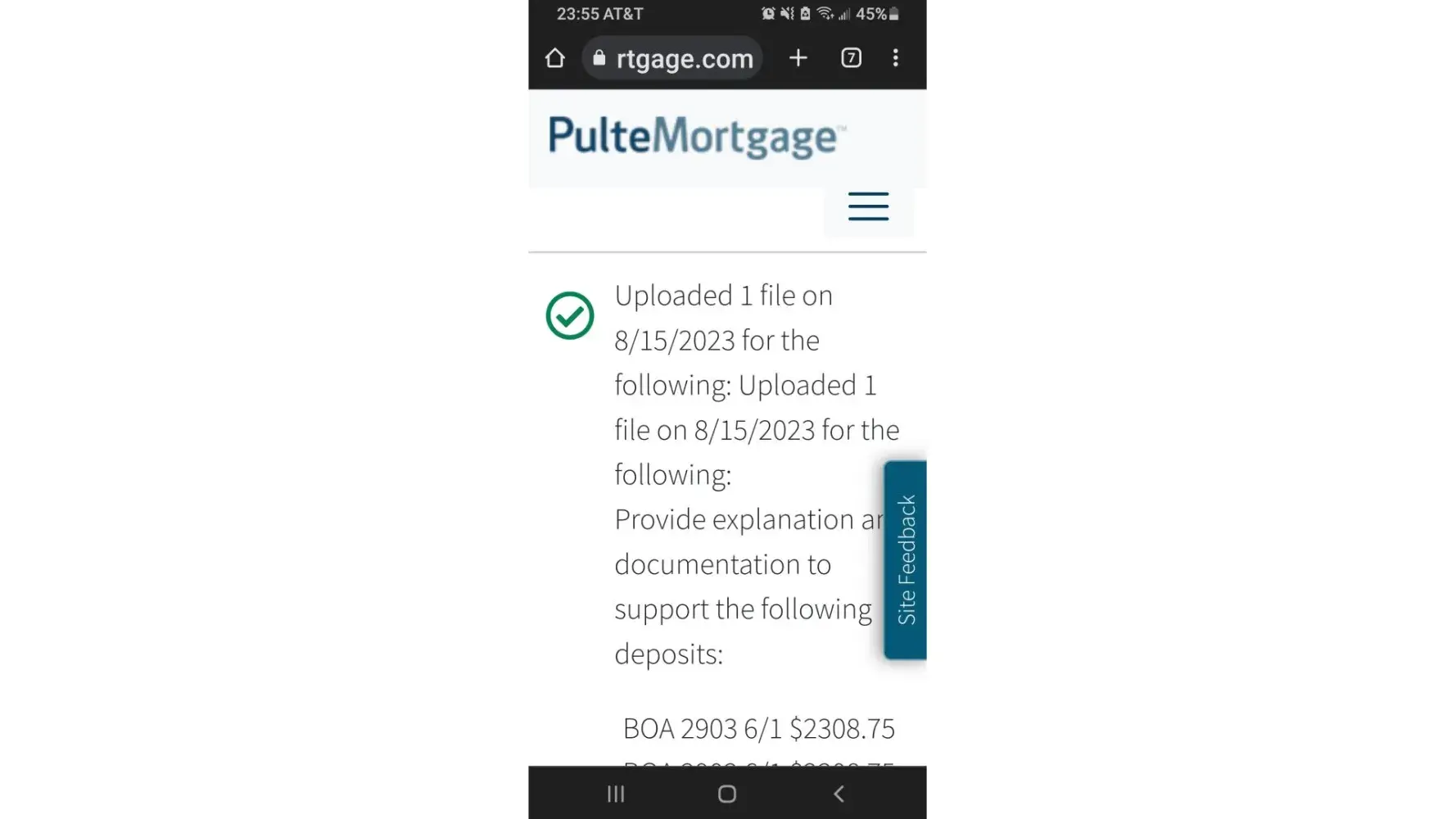Open the browser overflow menu

[895, 58]
